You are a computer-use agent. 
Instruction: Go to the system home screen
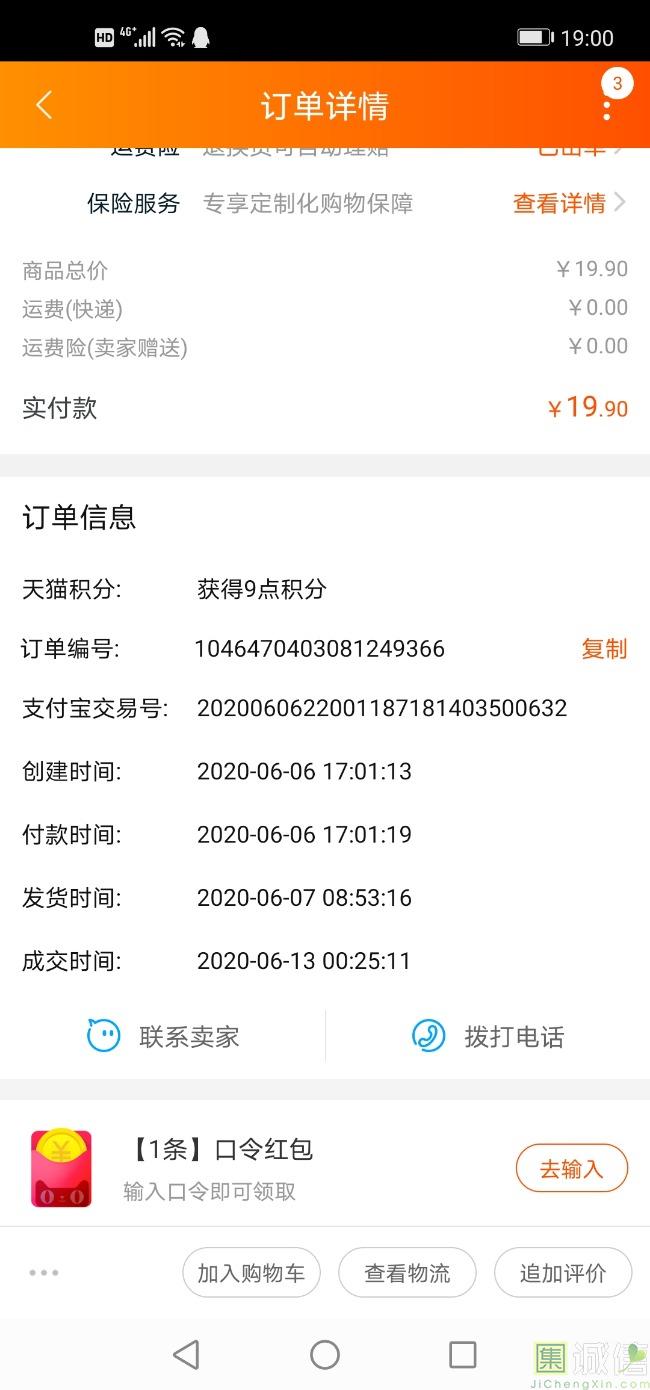click(325, 1355)
